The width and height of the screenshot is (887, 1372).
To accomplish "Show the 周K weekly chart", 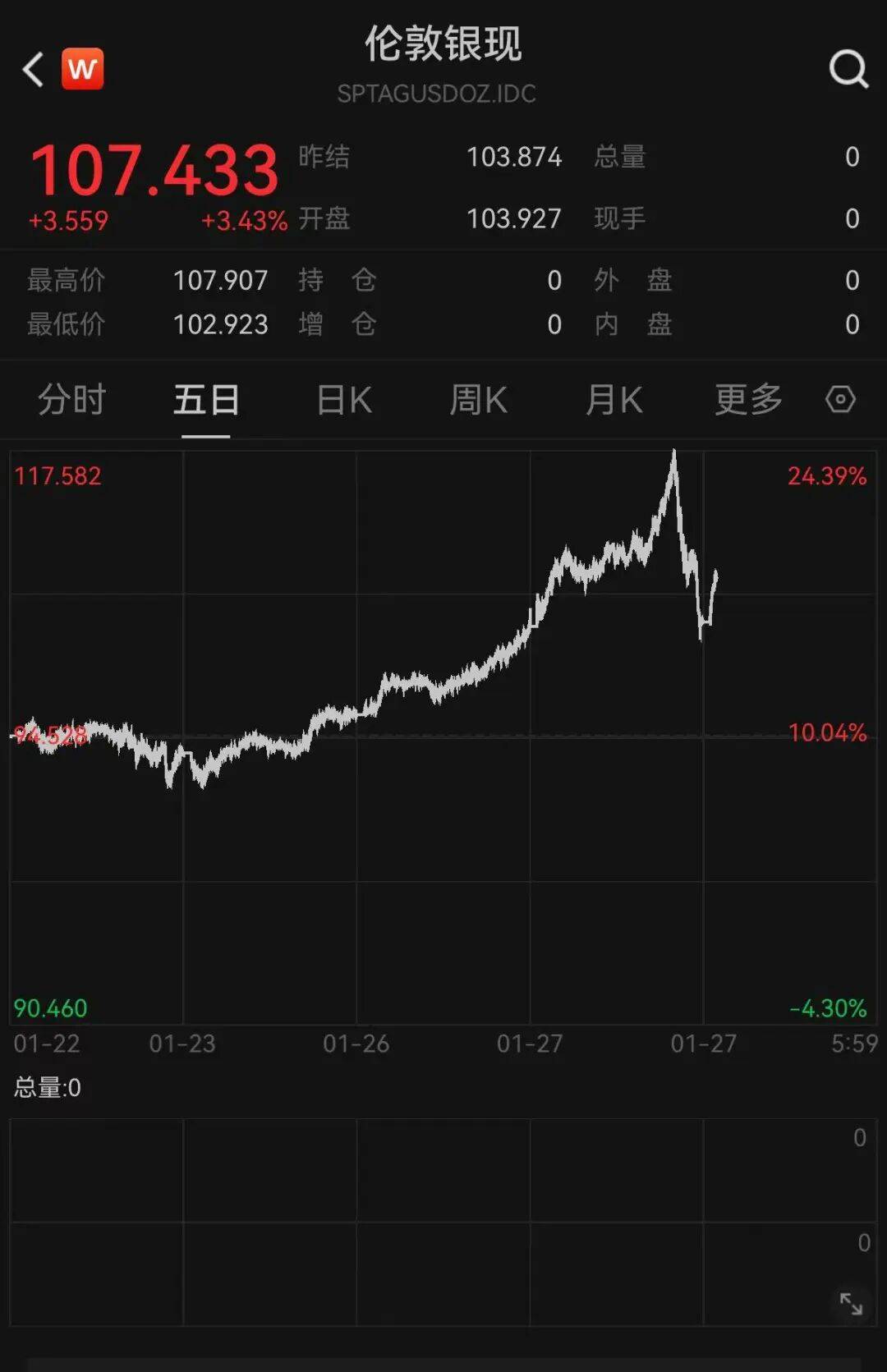I will (x=479, y=401).
